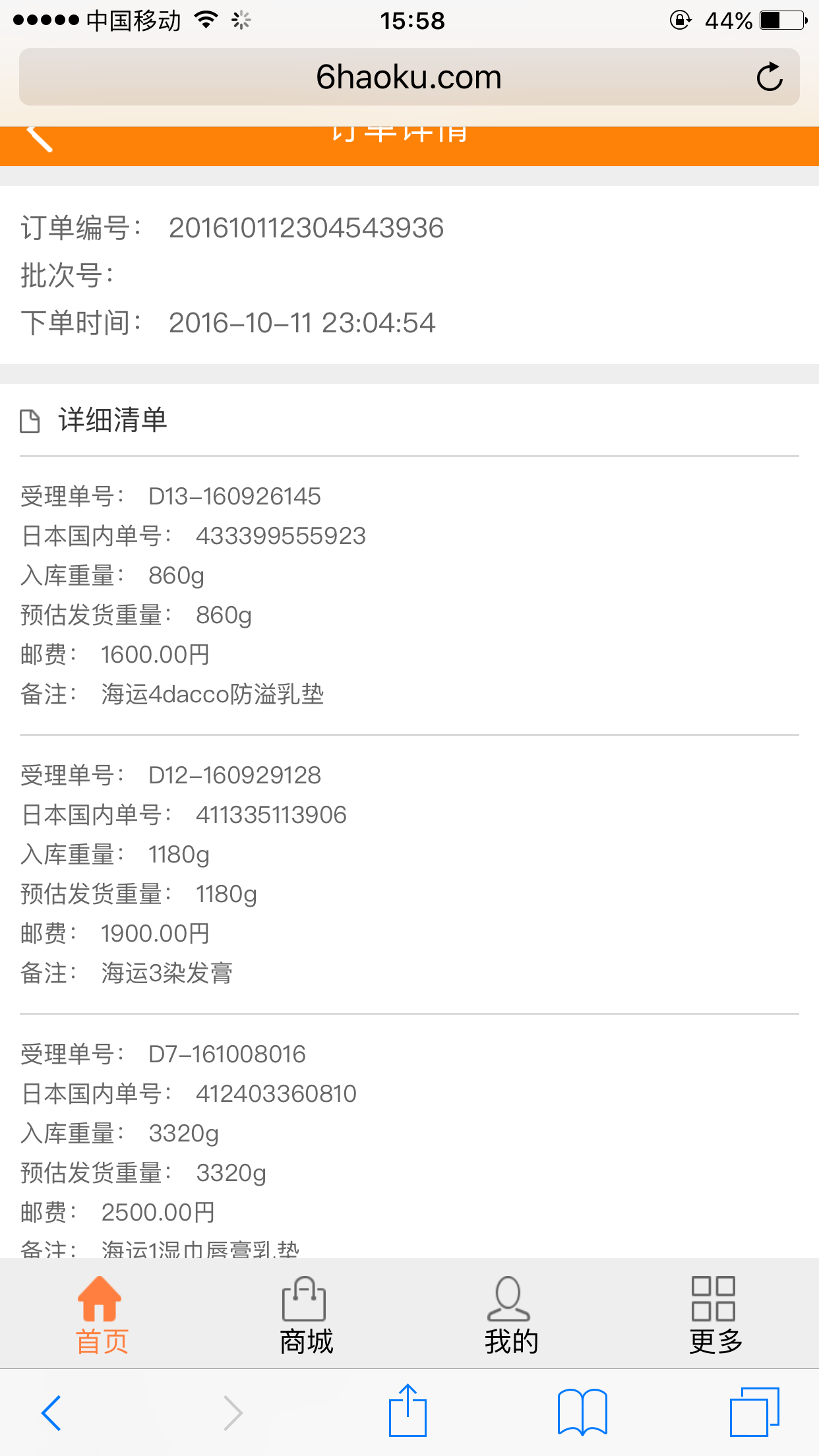The width and height of the screenshot is (819, 1456).
Task: Open the 更多 tab
Action: tap(715, 1315)
